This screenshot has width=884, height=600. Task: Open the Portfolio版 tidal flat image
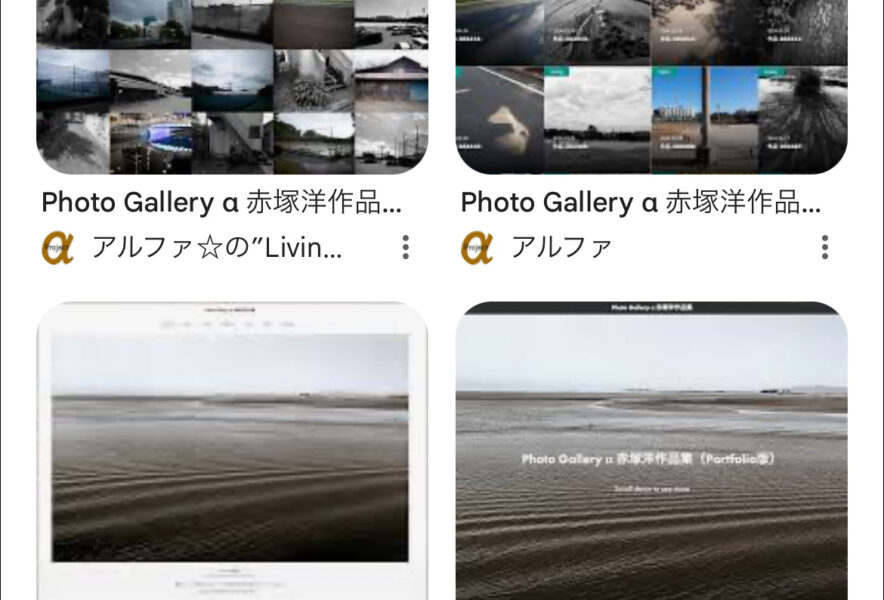point(651,450)
